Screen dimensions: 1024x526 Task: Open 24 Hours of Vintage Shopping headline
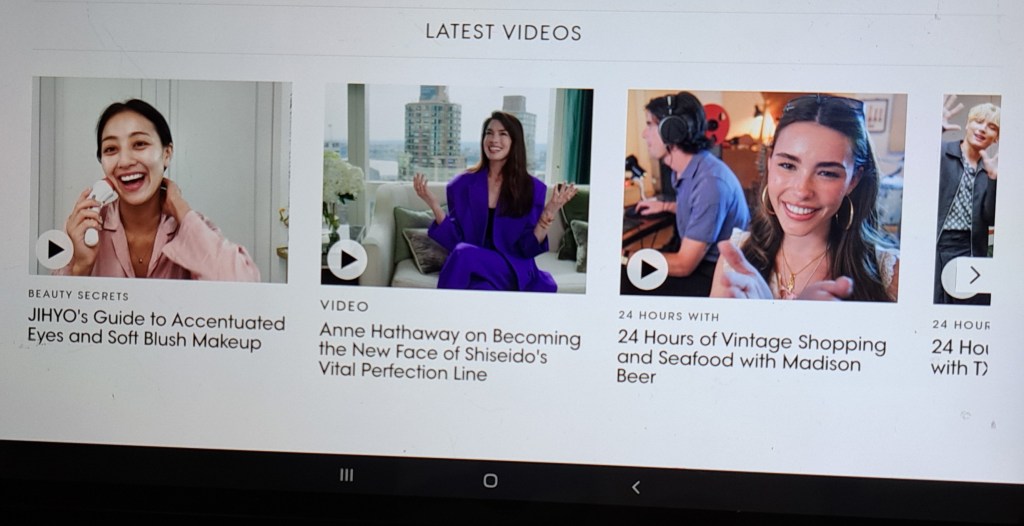point(750,353)
